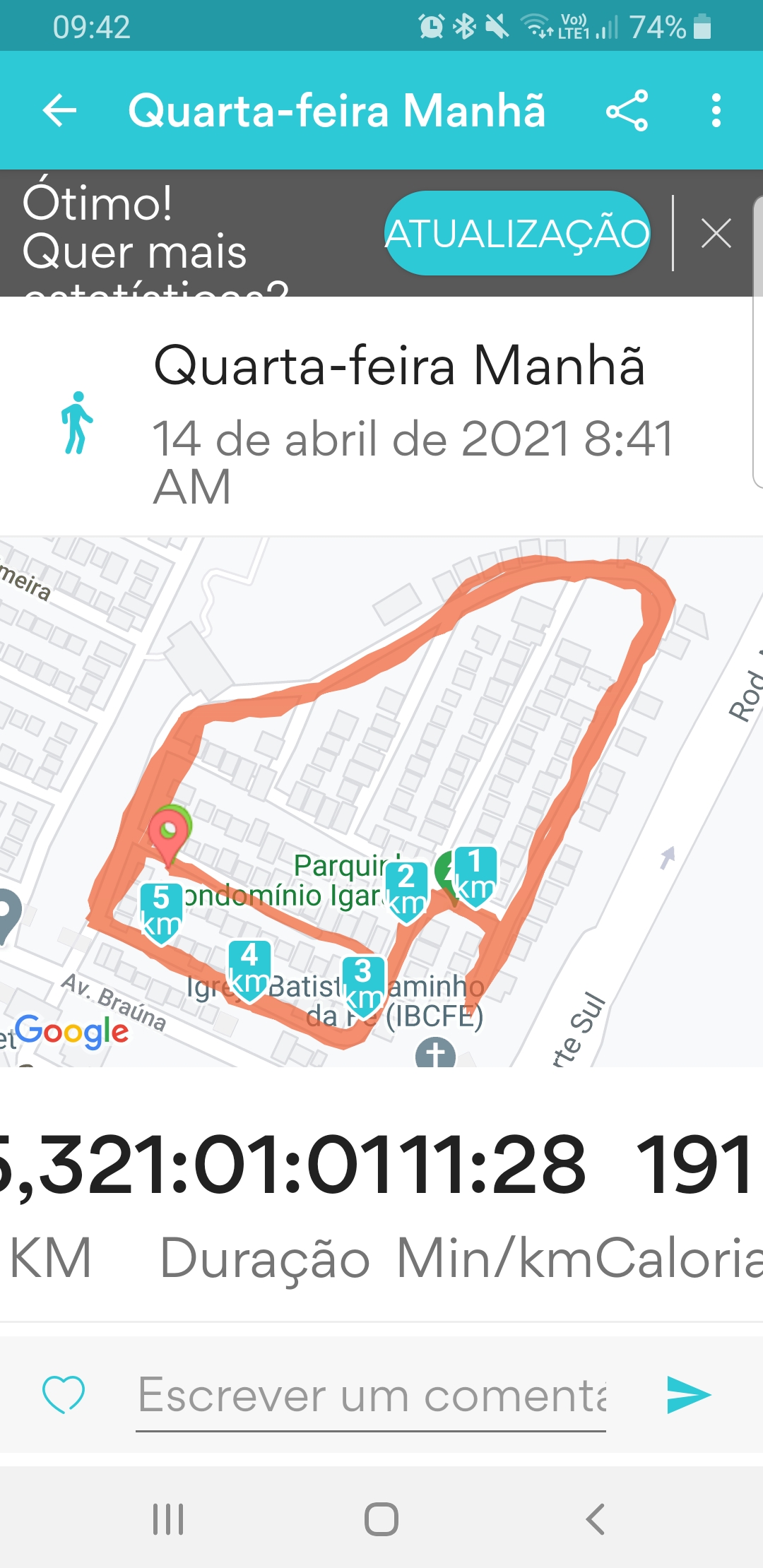Open the workout route map

click(x=381, y=802)
